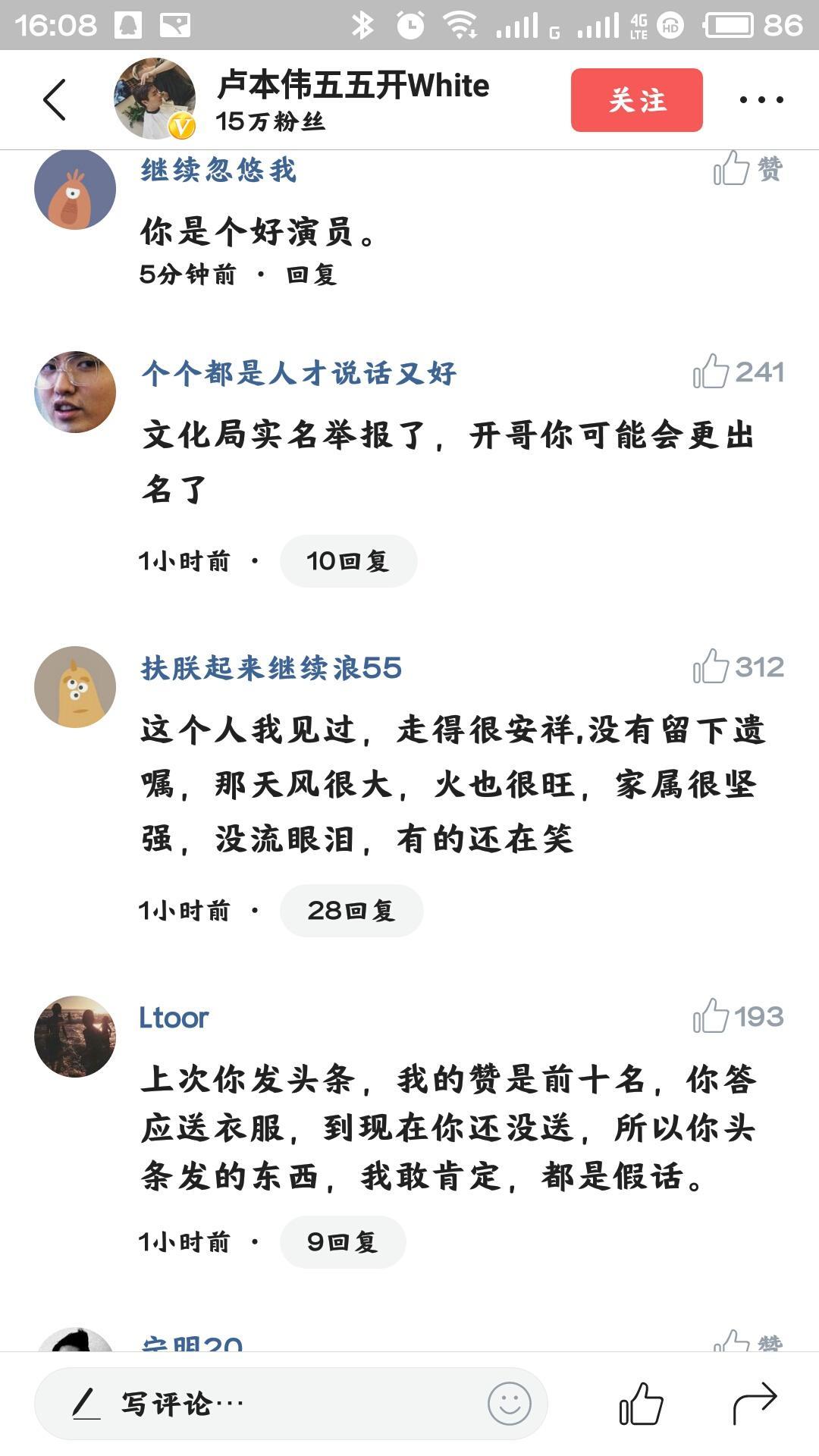Like the comment by 个个都是人才说话又好
819x1456 pixels.
(738, 372)
